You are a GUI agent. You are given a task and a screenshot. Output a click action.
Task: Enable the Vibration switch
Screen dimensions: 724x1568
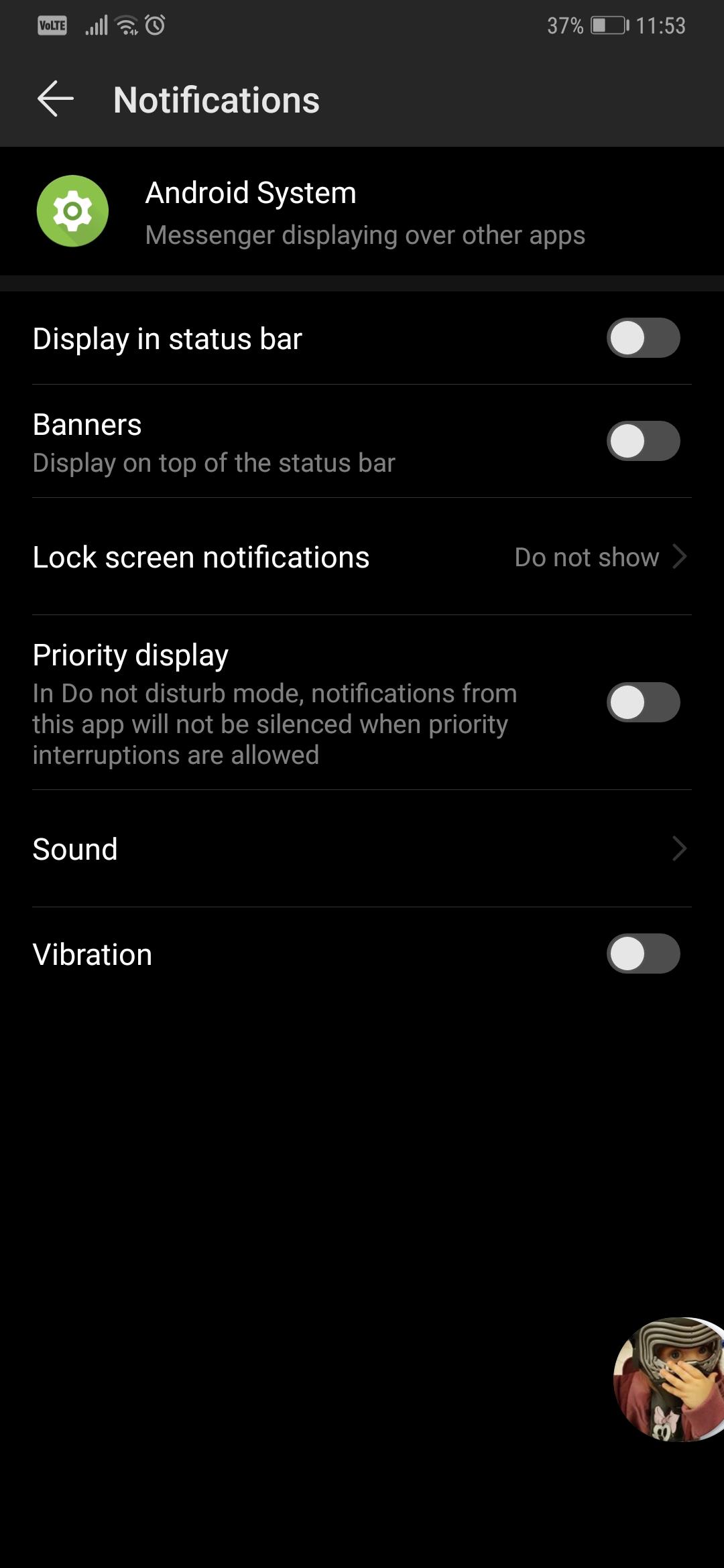pyautogui.click(x=643, y=954)
